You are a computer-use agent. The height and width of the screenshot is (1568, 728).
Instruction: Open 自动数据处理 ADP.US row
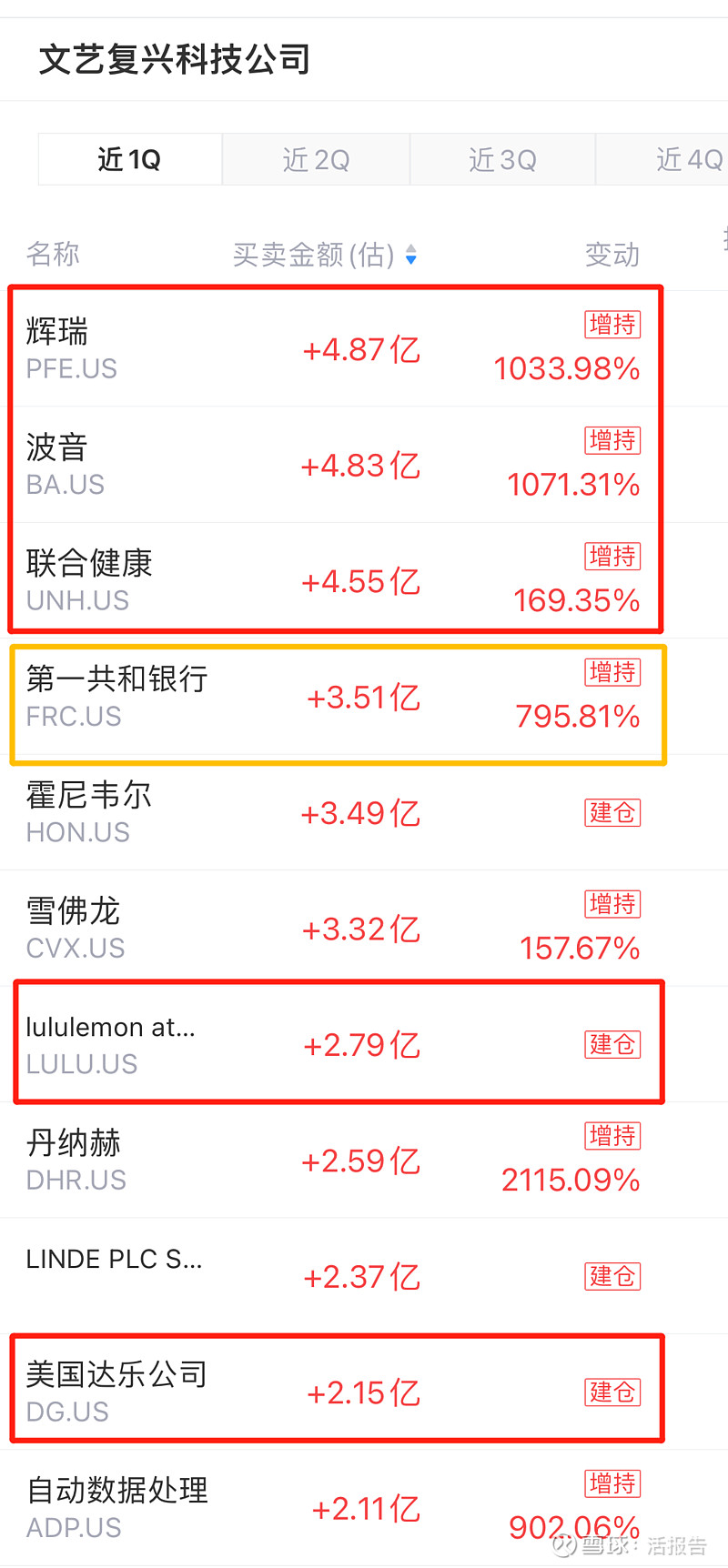[364, 1508]
